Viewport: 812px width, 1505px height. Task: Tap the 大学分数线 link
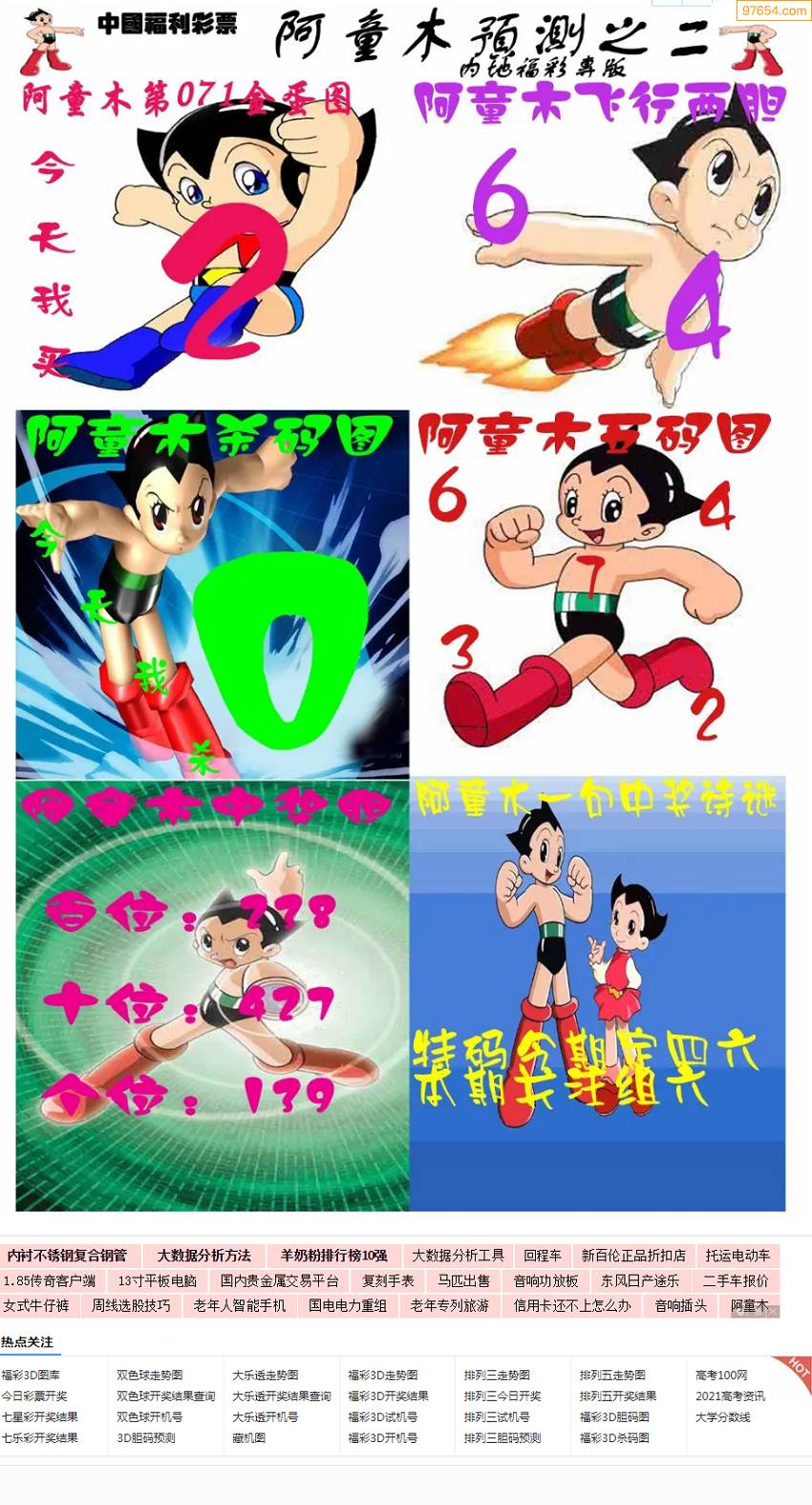pyautogui.click(x=723, y=1417)
